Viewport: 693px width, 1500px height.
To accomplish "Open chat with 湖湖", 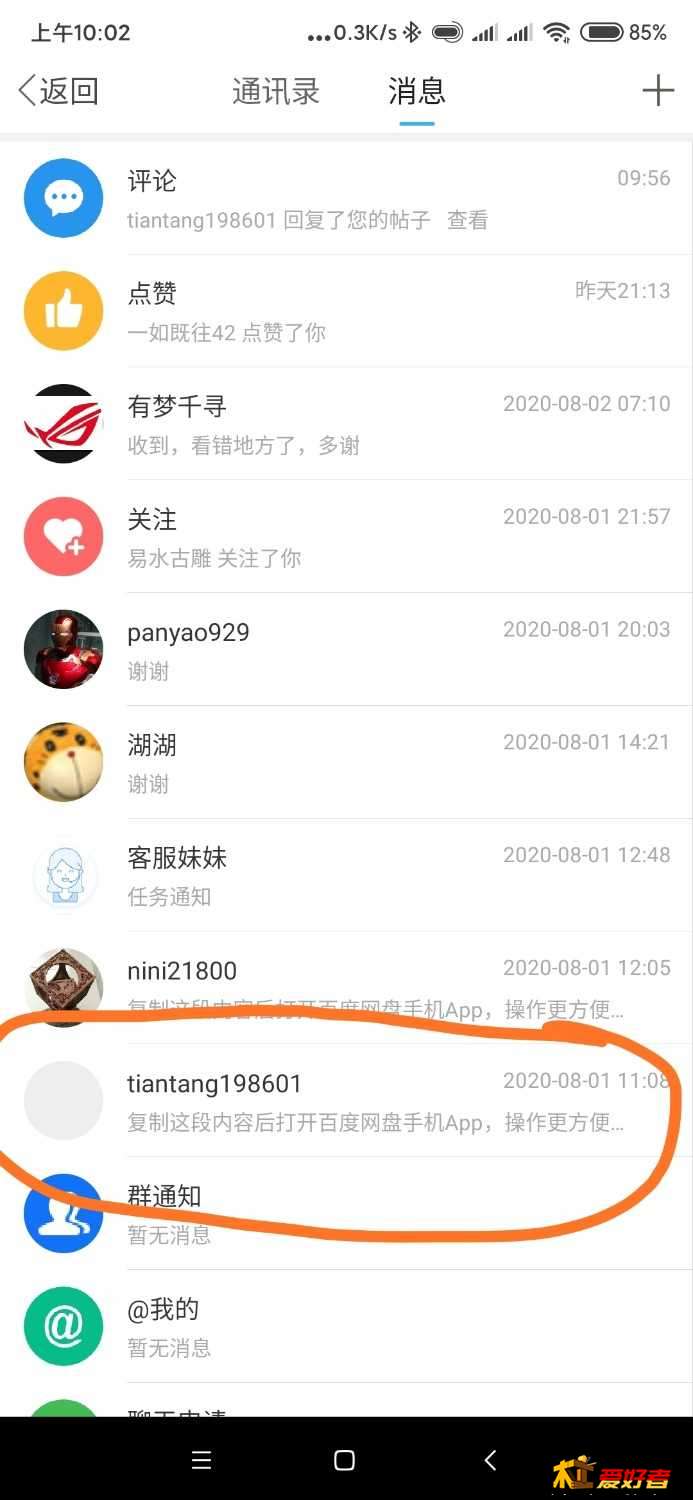I will [346, 763].
